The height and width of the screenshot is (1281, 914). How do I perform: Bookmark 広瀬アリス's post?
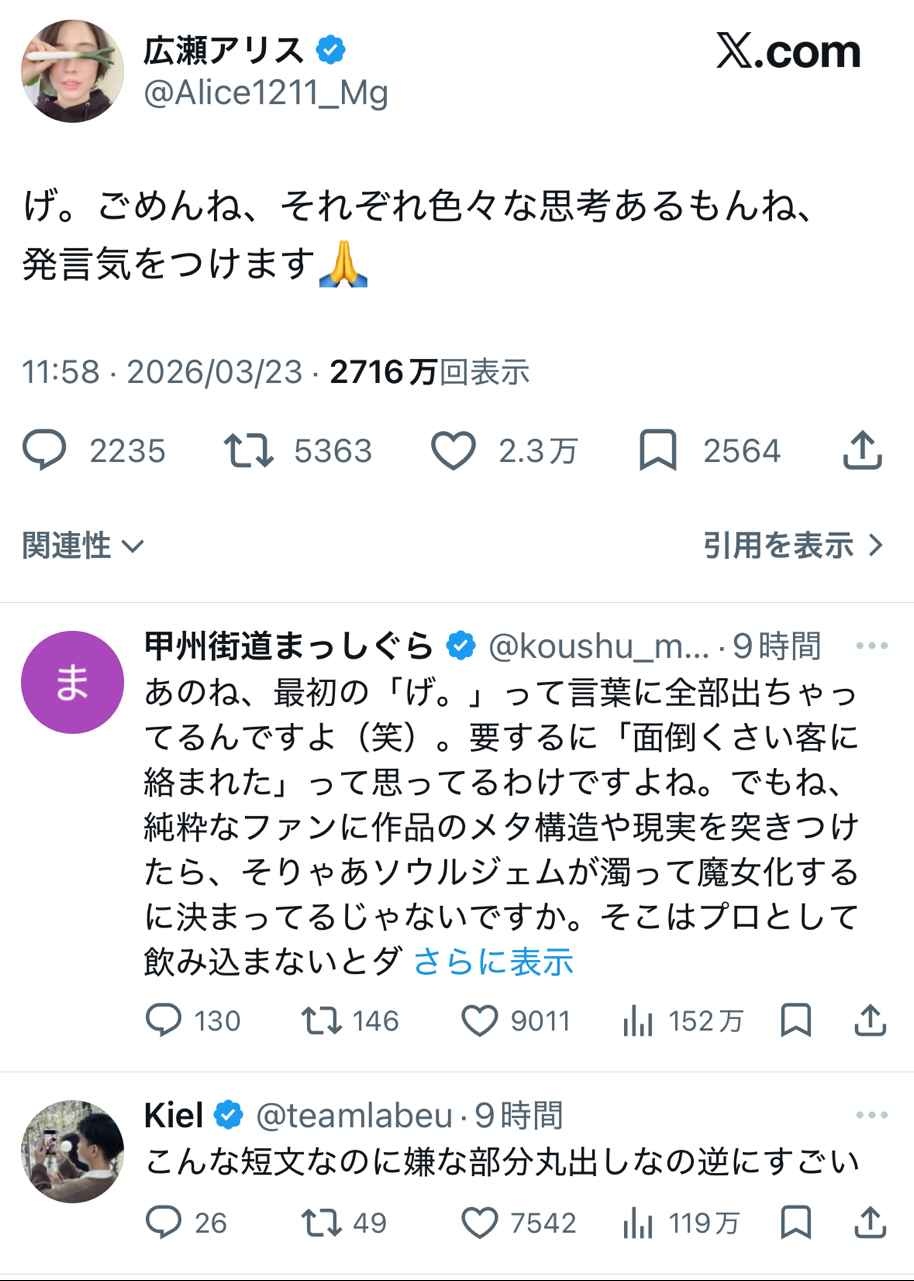point(658,451)
